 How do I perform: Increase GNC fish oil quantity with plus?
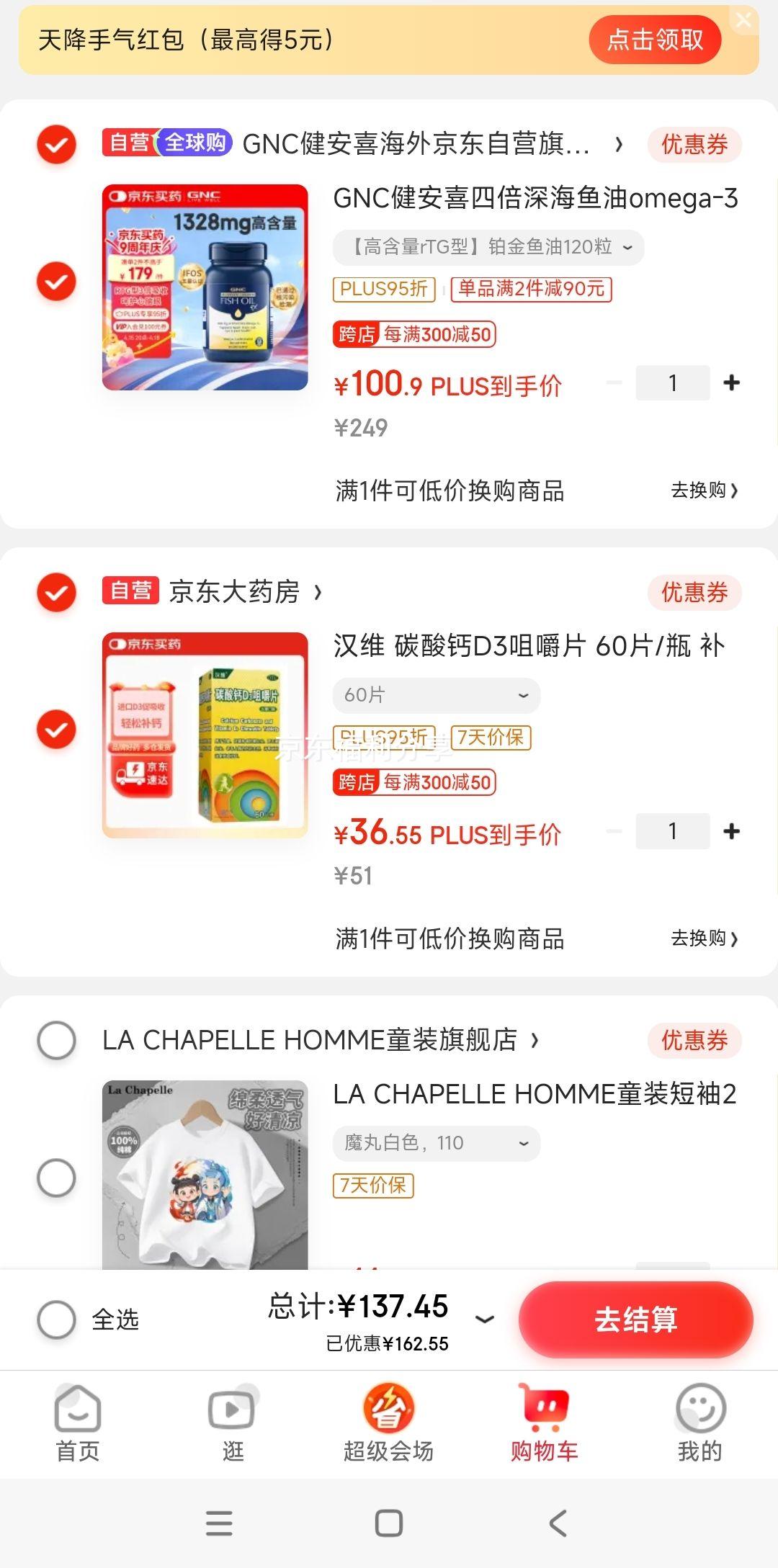tap(731, 382)
